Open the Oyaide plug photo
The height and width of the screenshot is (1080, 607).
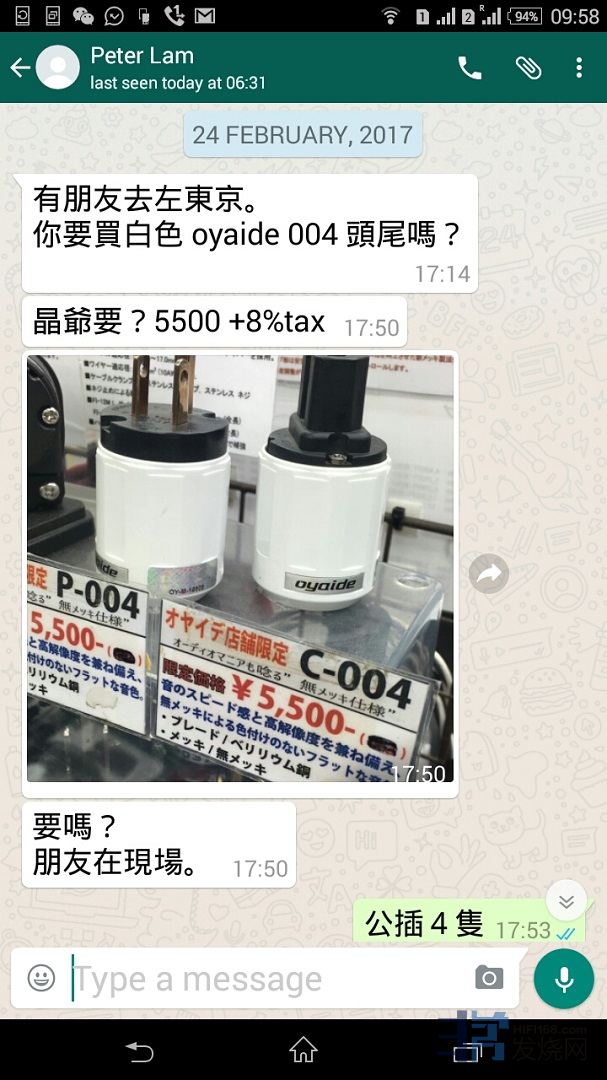point(240,568)
